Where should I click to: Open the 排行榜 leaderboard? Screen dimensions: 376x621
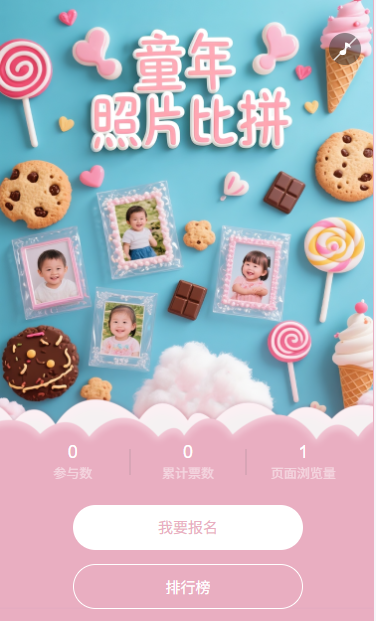click(188, 587)
